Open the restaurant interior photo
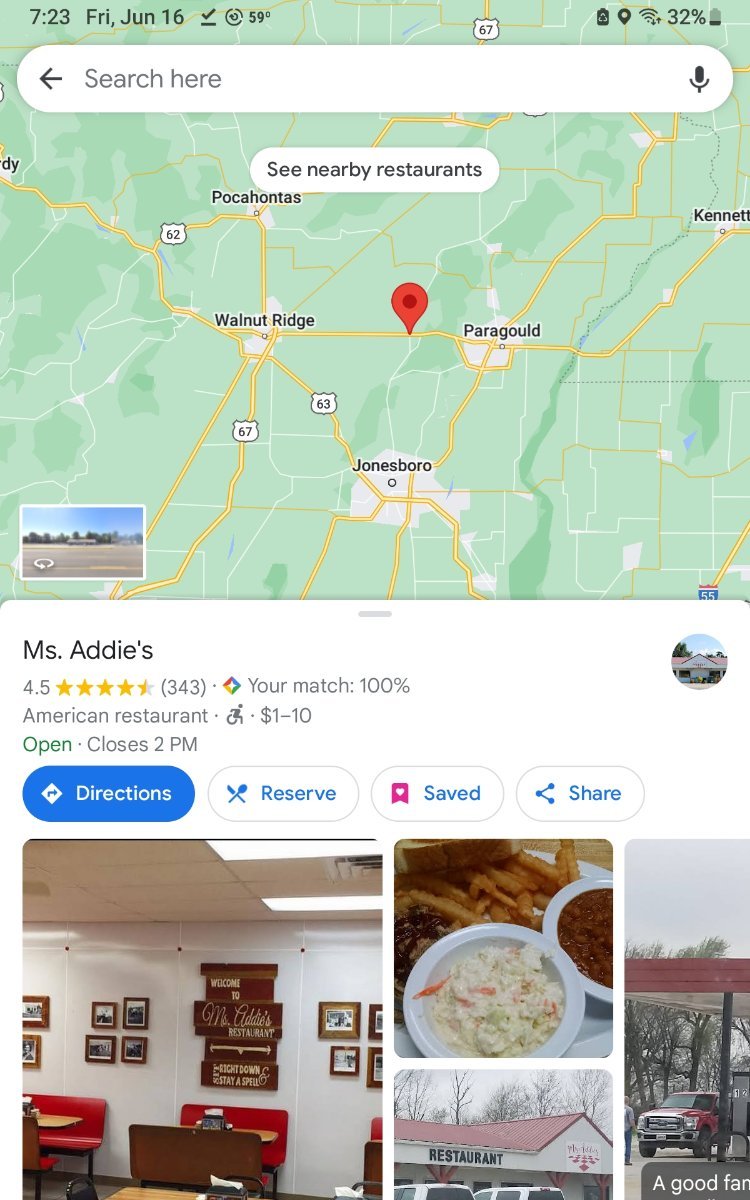750x1200 pixels. click(x=202, y=1019)
